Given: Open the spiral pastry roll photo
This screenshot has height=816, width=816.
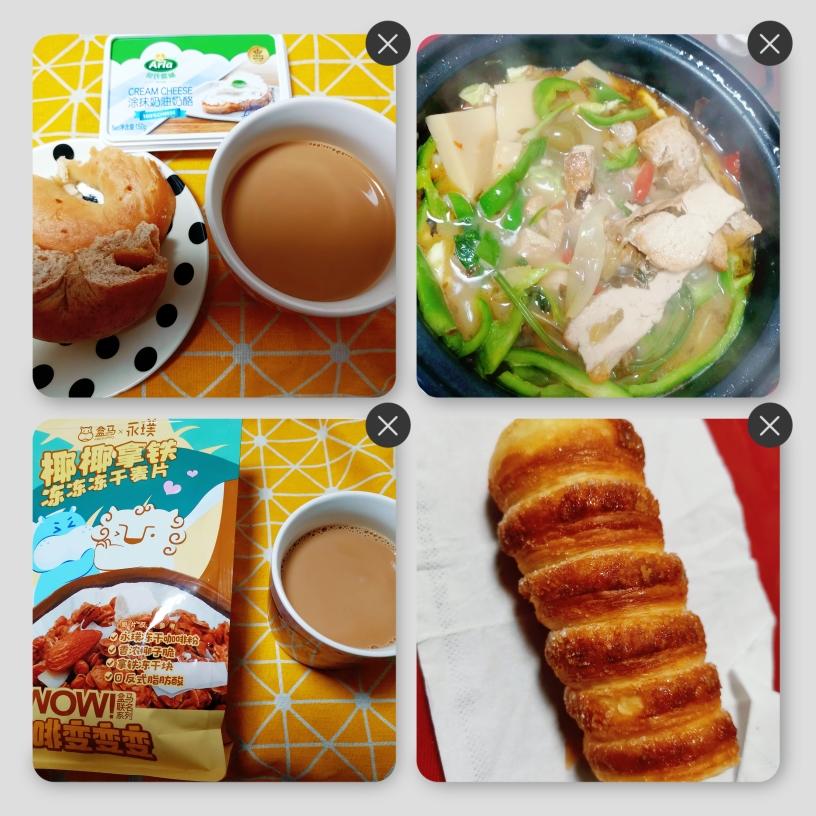Looking at the screenshot, I should coord(597,610).
